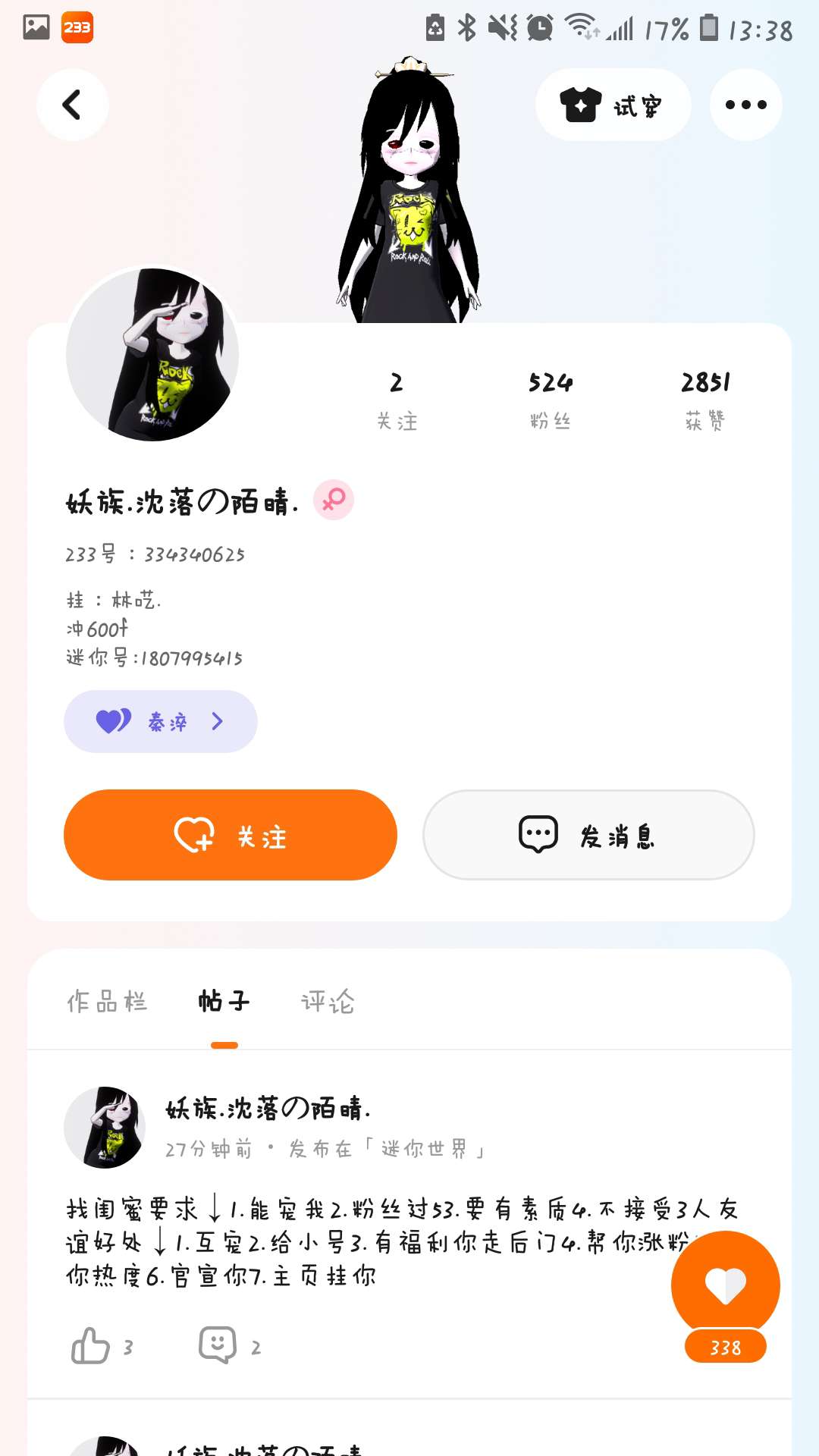The height and width of the screenshot is (1456, 819).
Task: Follow this user with orange 关注 button
Action: 231,835
